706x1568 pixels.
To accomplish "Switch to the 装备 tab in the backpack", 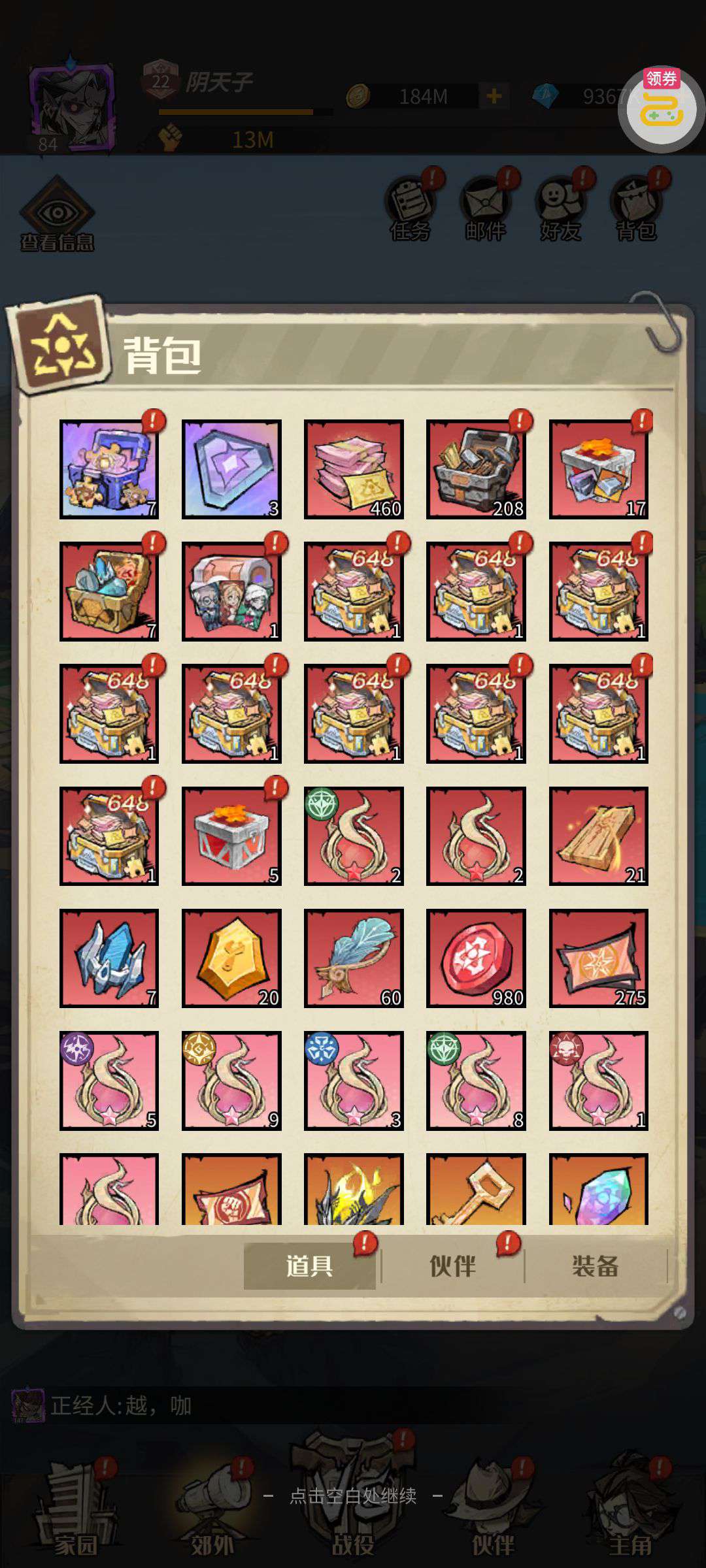I will [x=595, y=1266].
